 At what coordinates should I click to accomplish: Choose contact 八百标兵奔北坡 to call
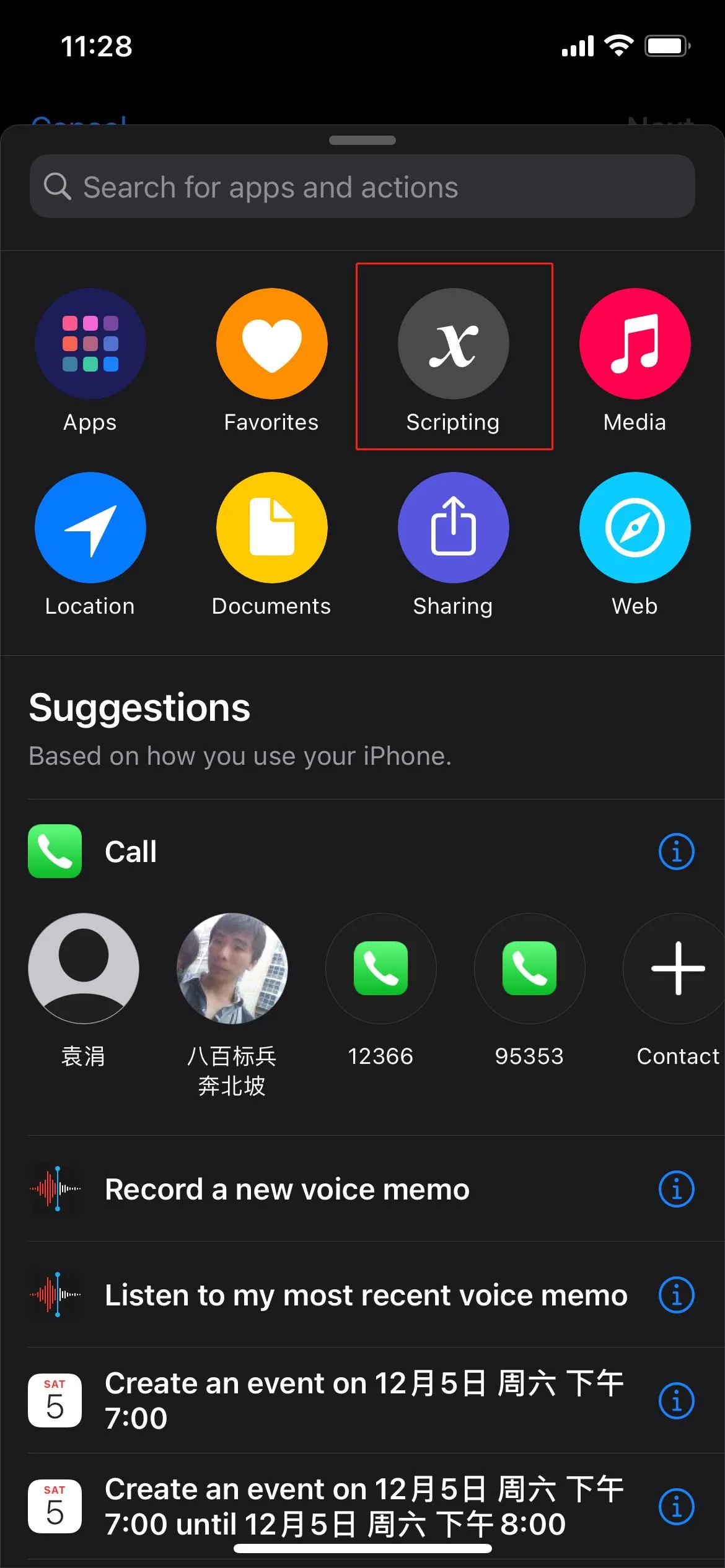(232, 969)
